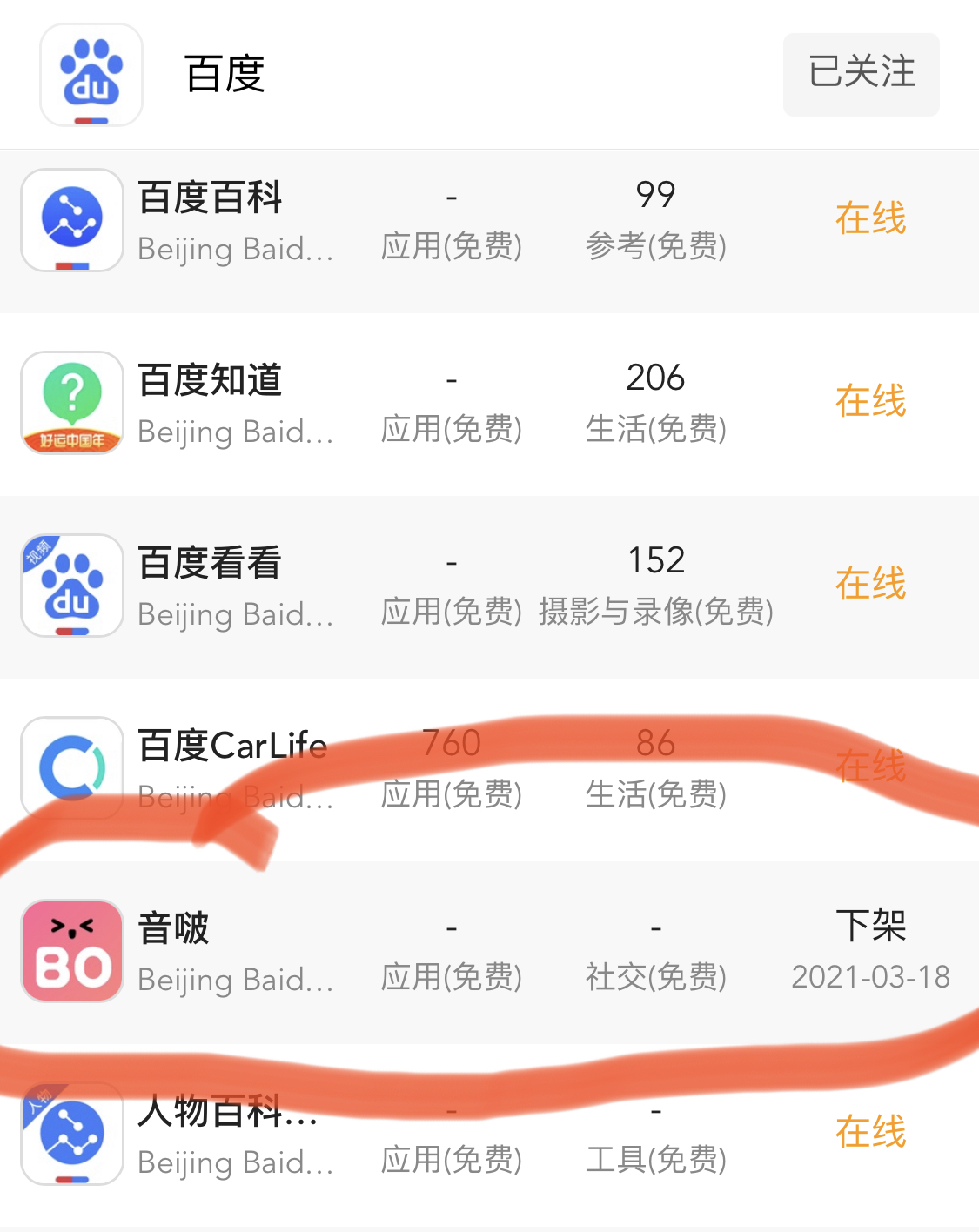Open the 百度百科 app row
The image size is (979, 1232).
tap(210, 198)
